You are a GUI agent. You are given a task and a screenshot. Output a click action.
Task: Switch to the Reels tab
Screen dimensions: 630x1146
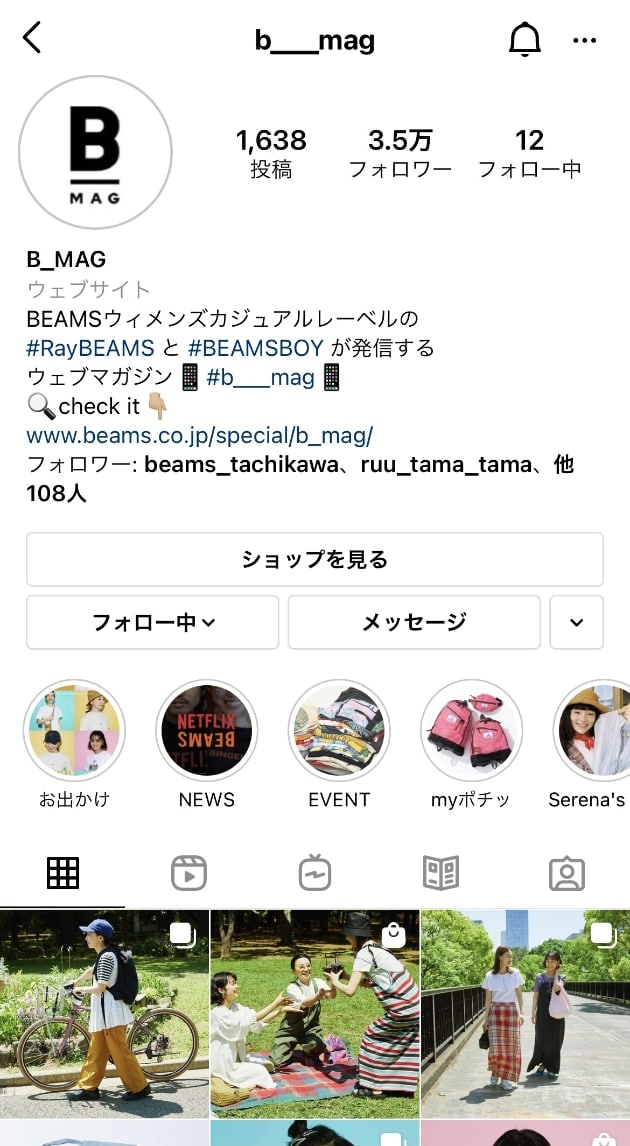pos(188,873)
